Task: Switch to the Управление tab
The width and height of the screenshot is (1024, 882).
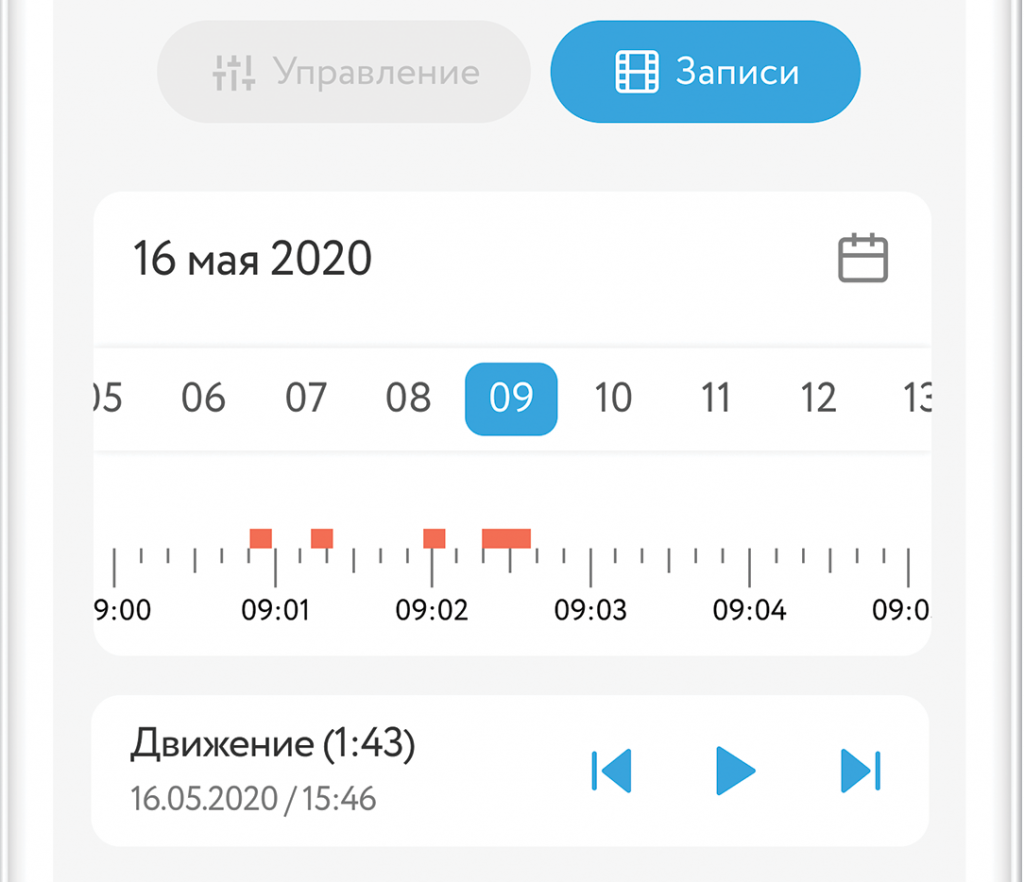Action: [343, 72]
